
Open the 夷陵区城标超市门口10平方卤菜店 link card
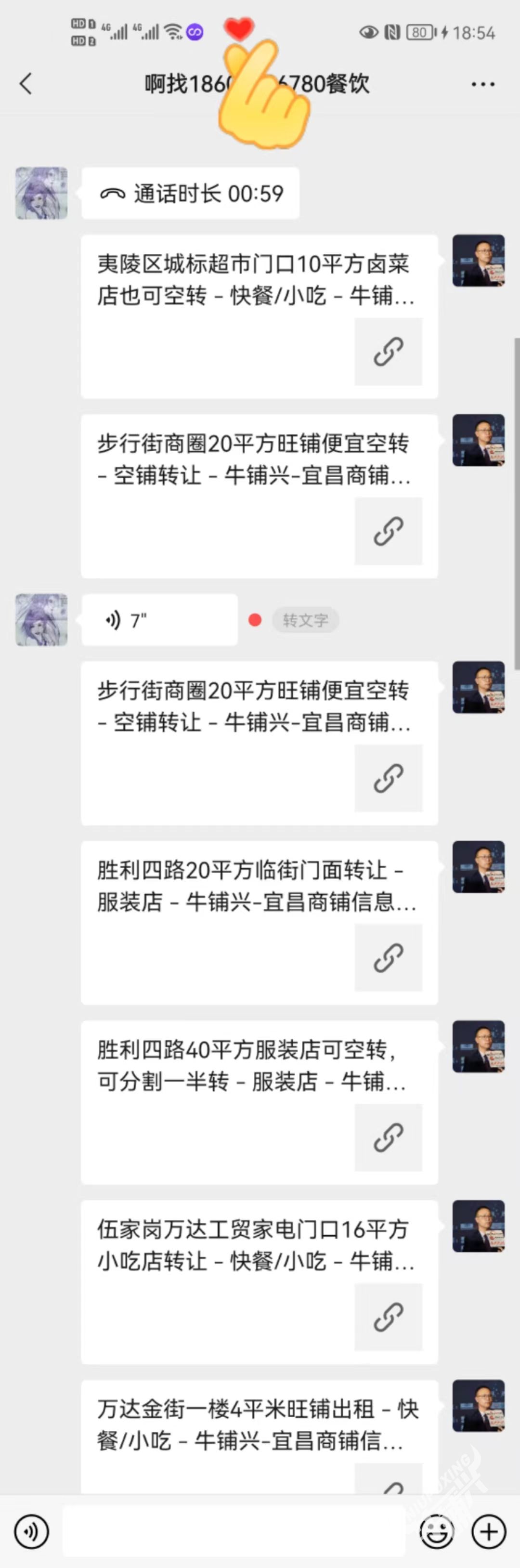coord(259,316)
